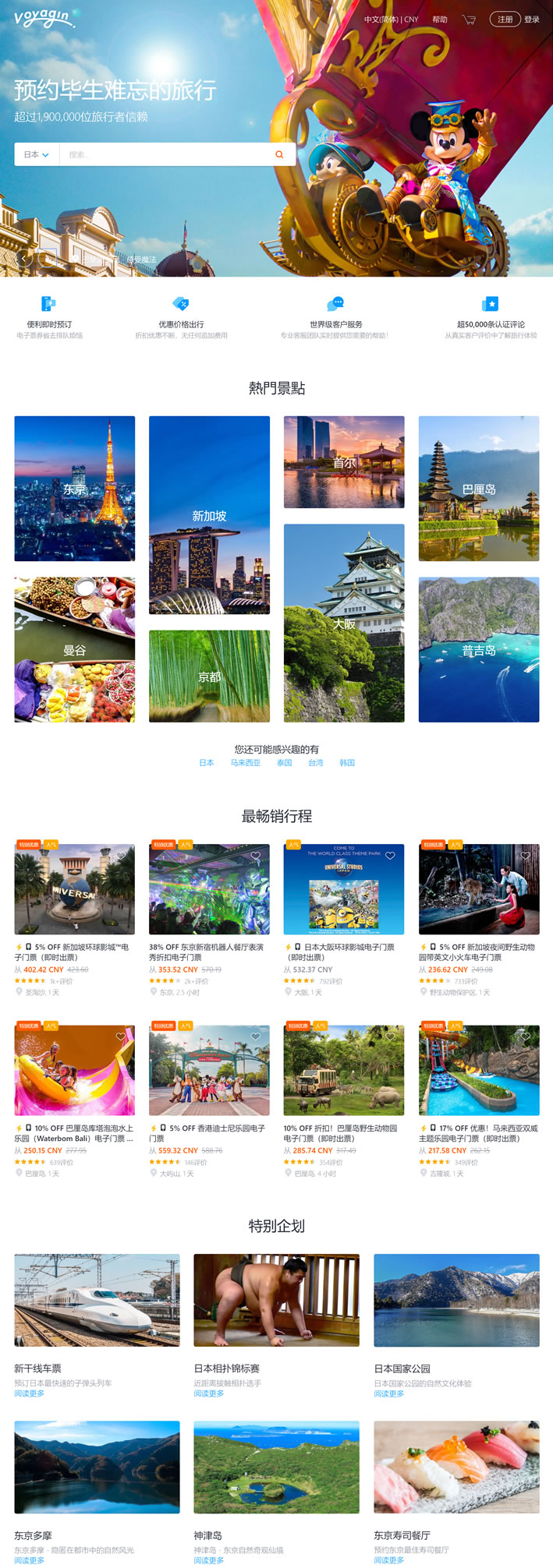
Task: View the 大阪 destination tile
Action: (x=344, y=623)
